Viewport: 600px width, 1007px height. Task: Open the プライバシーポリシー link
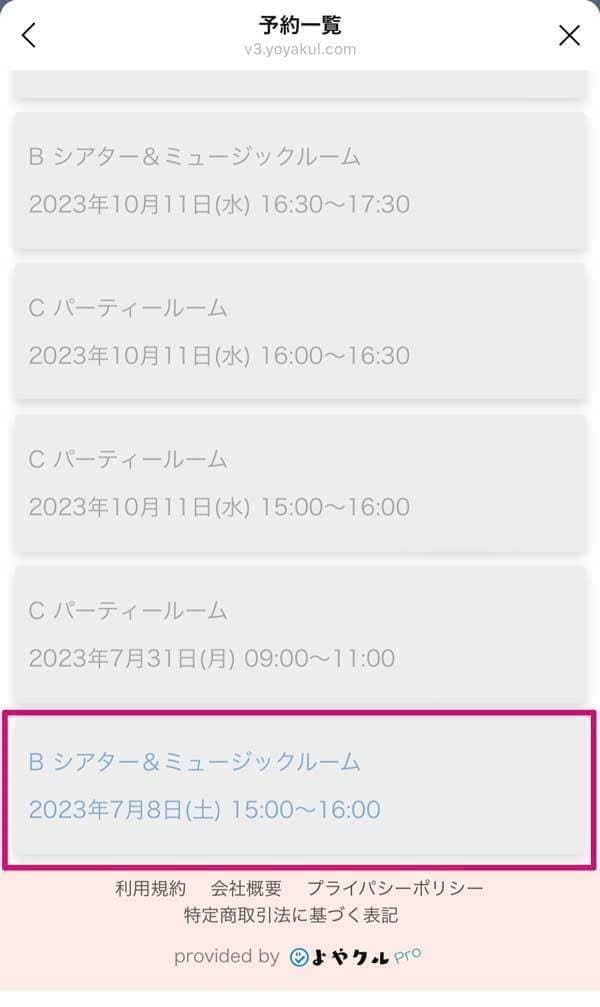[394, 888]
